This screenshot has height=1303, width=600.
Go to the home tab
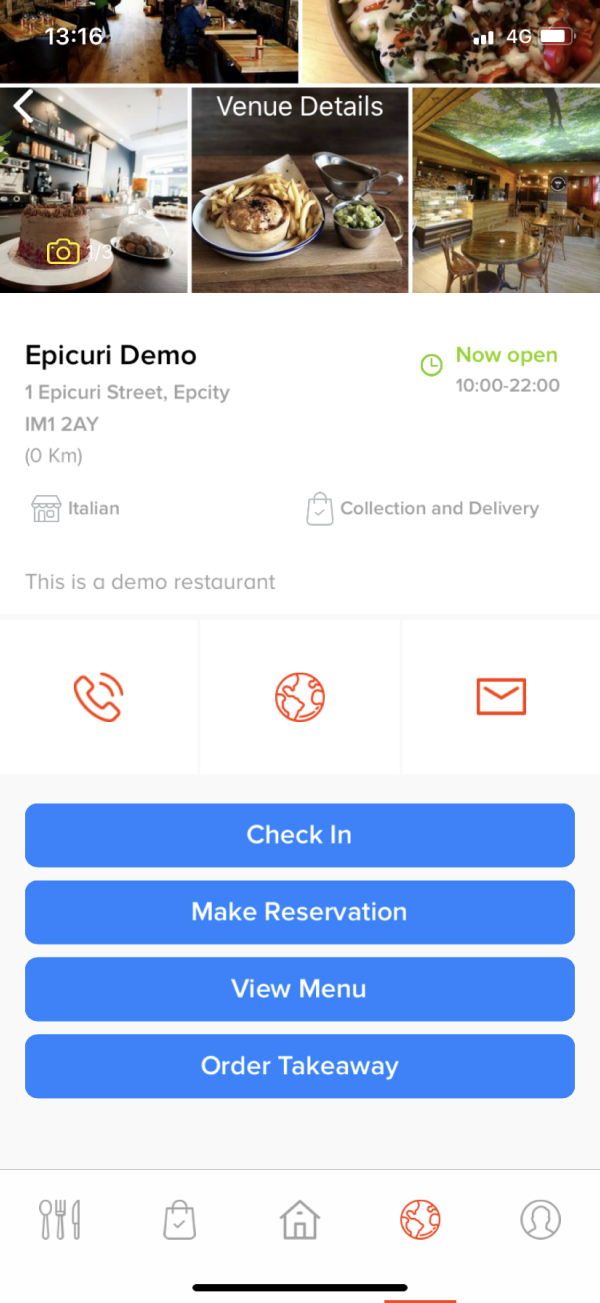coord(300,1220)
